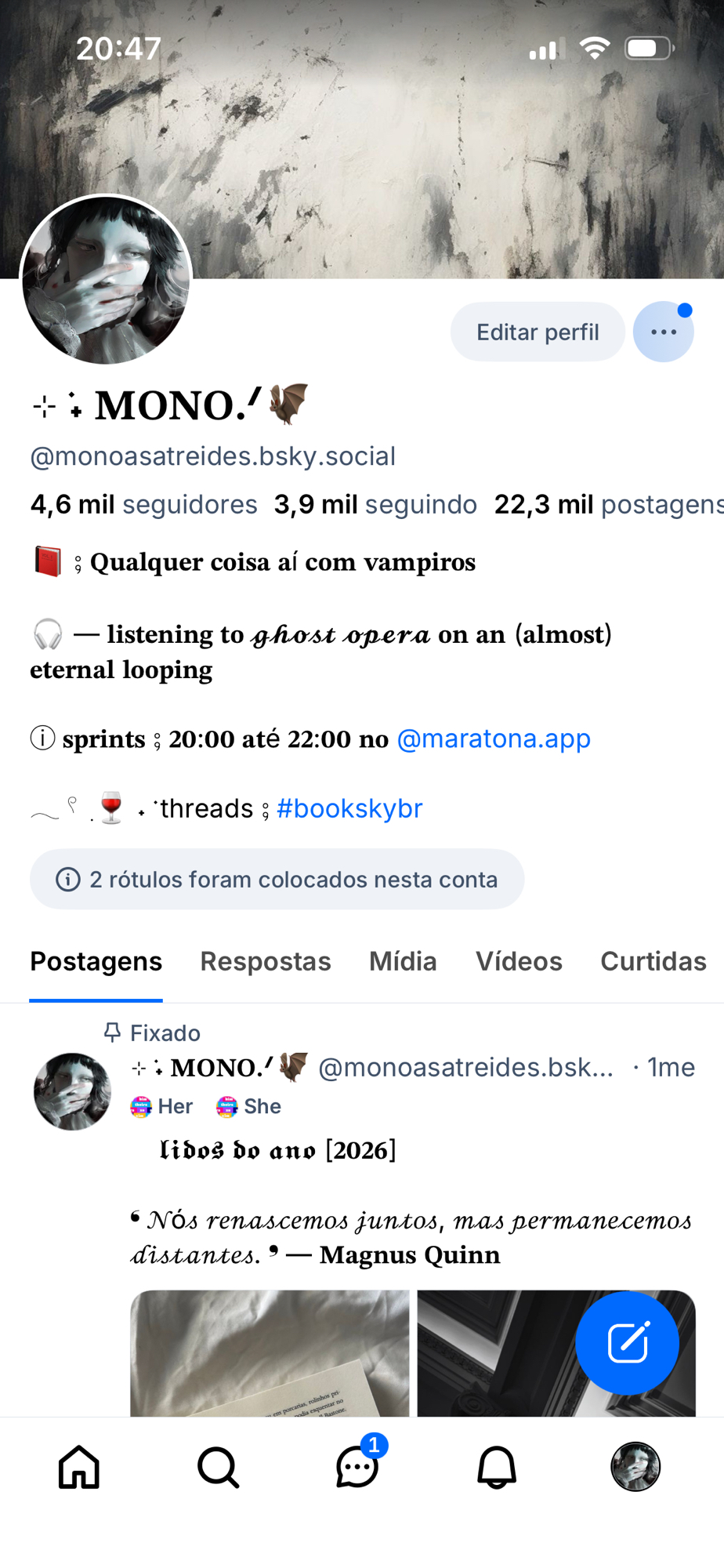Switch to the Vídeos tab
724x1568 pixels.
pyautogui.click(x=519, y=961)
